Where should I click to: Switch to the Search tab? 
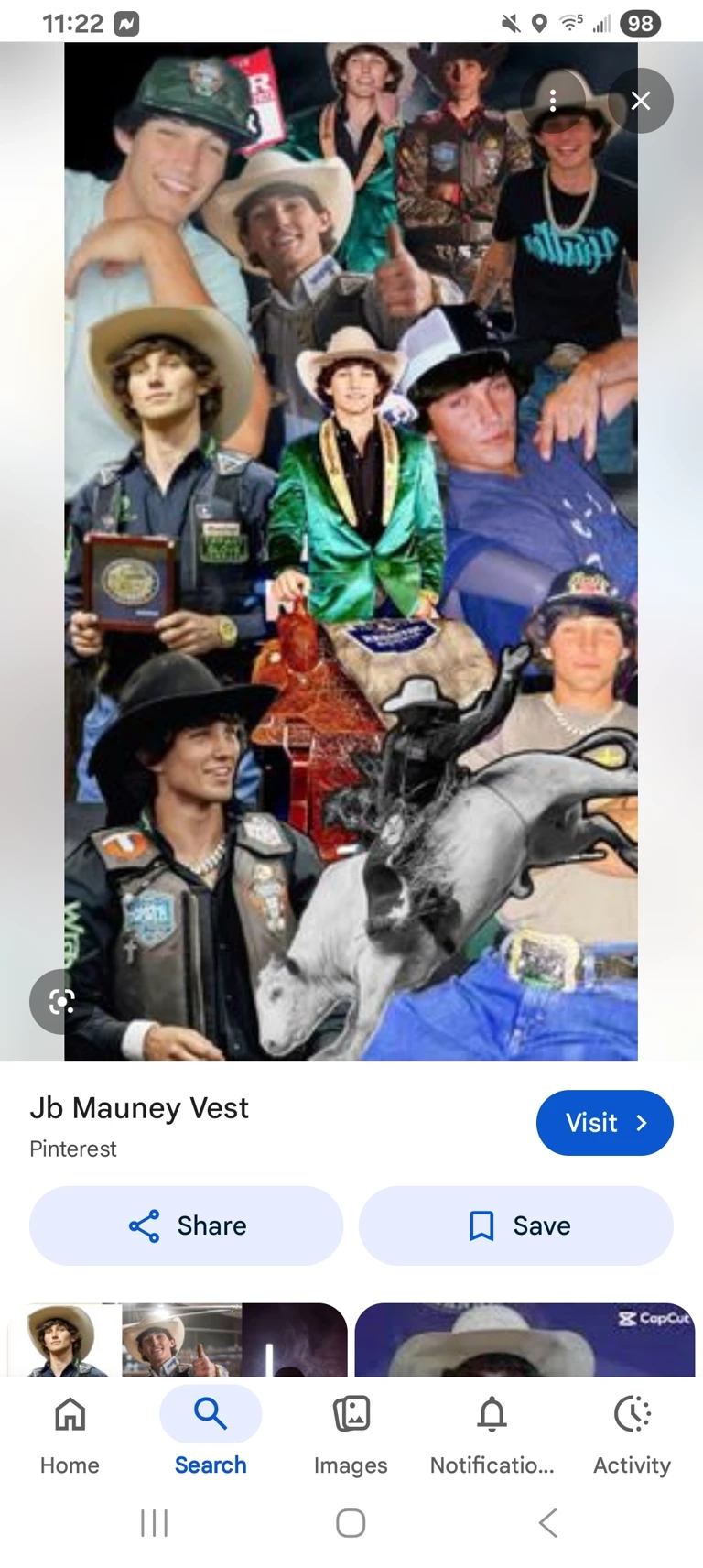[x=211, y=1434]
